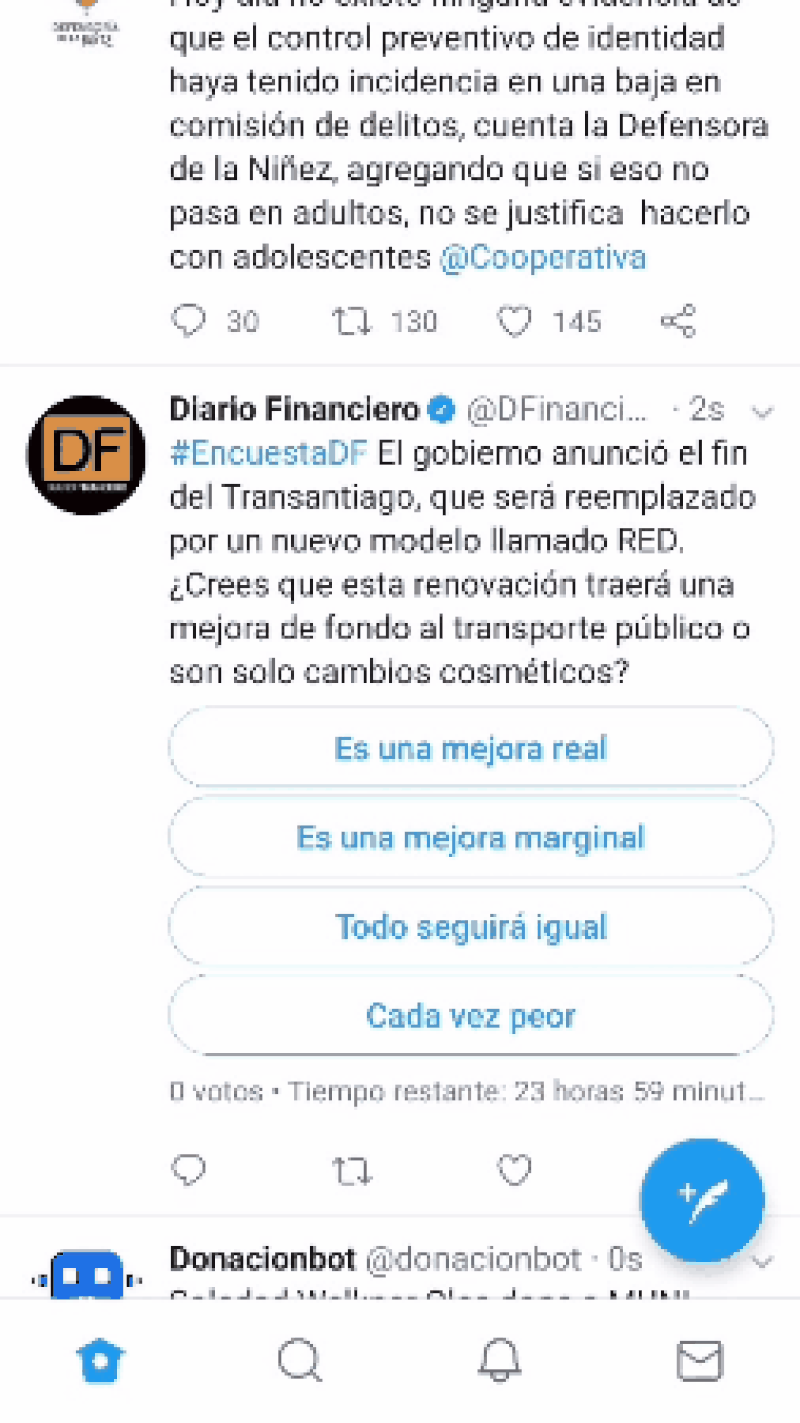Reply to the Diario Financiero poll tweet
This screenshot has height=1423, width=800.
[x=189, y=1170]
